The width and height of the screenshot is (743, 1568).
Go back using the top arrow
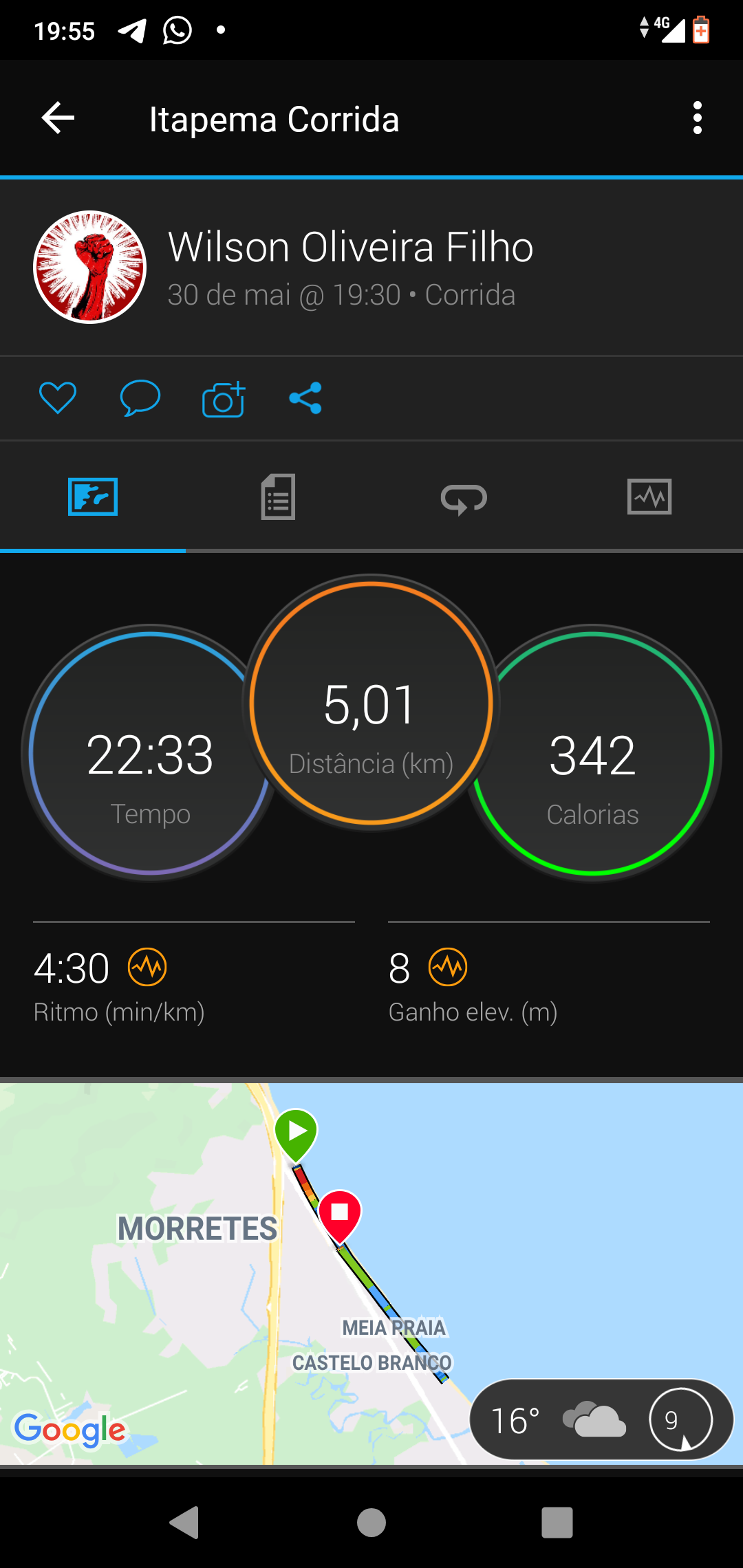click(58, 118)
